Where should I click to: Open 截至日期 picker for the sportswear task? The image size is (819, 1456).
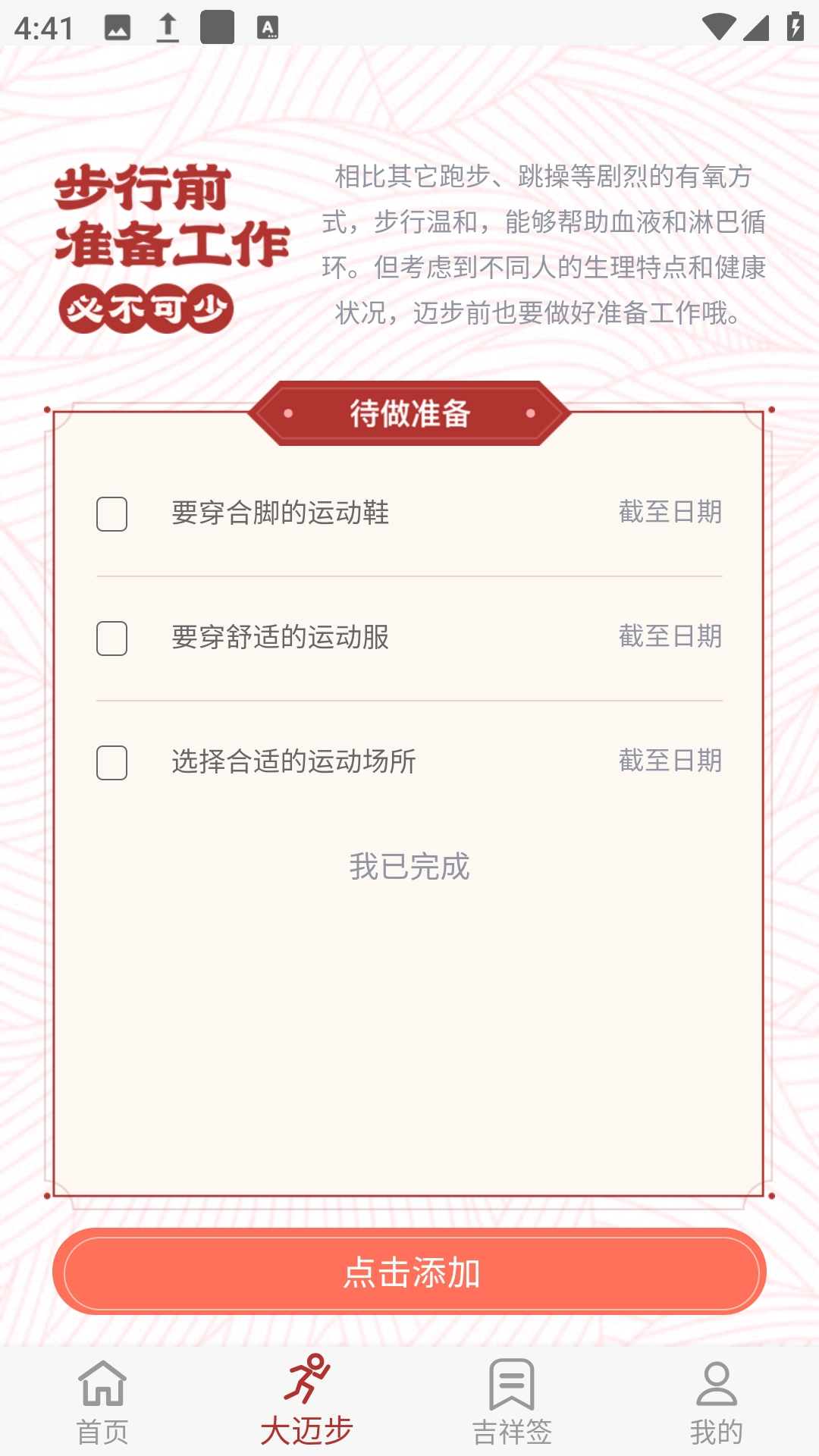(670, 638)
